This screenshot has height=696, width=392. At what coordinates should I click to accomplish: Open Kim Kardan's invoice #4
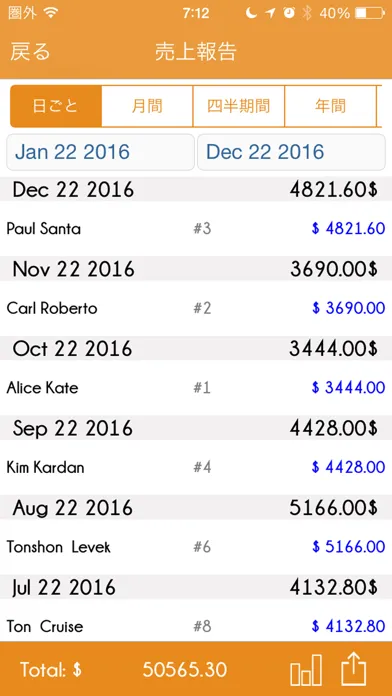[196, 467]
